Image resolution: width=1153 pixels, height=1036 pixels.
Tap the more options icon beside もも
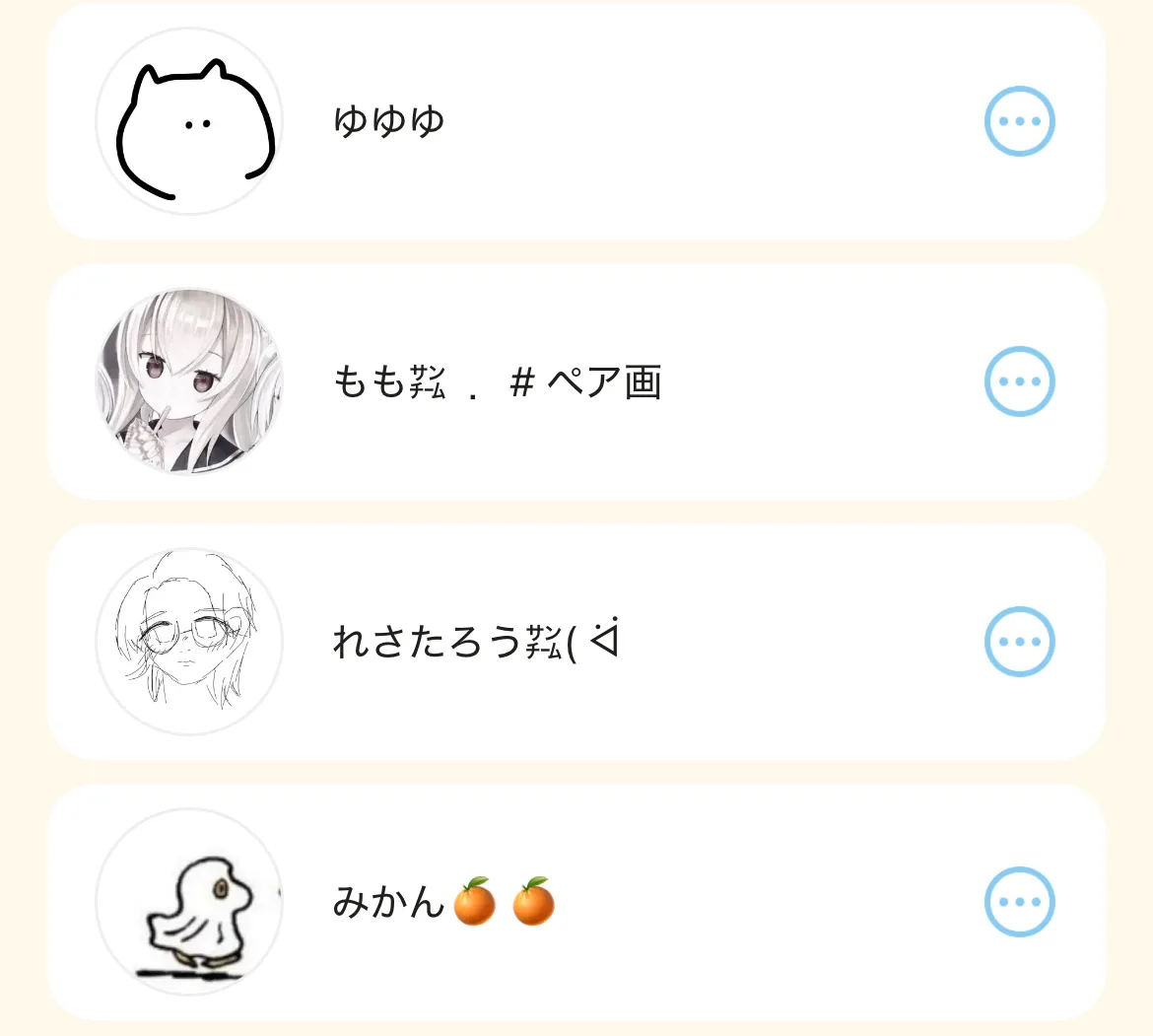(1020, 381)
